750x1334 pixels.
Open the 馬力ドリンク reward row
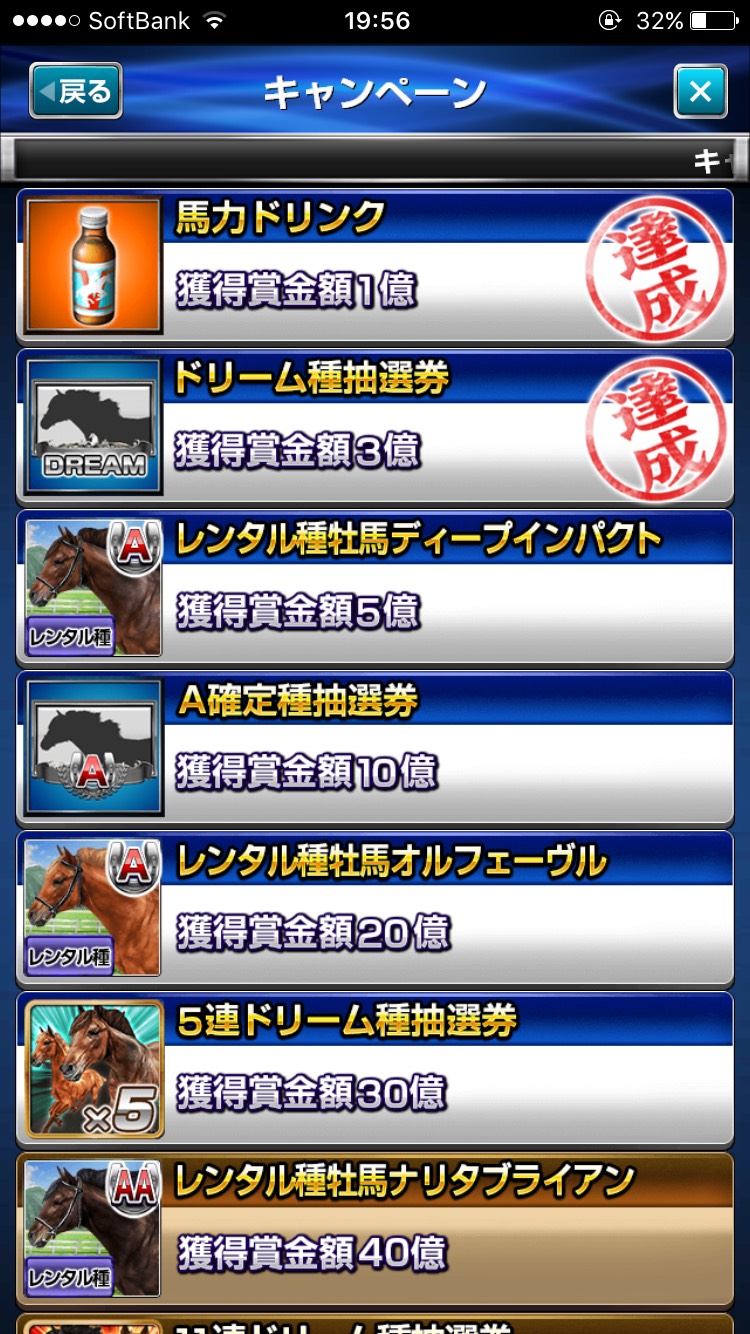375,266
